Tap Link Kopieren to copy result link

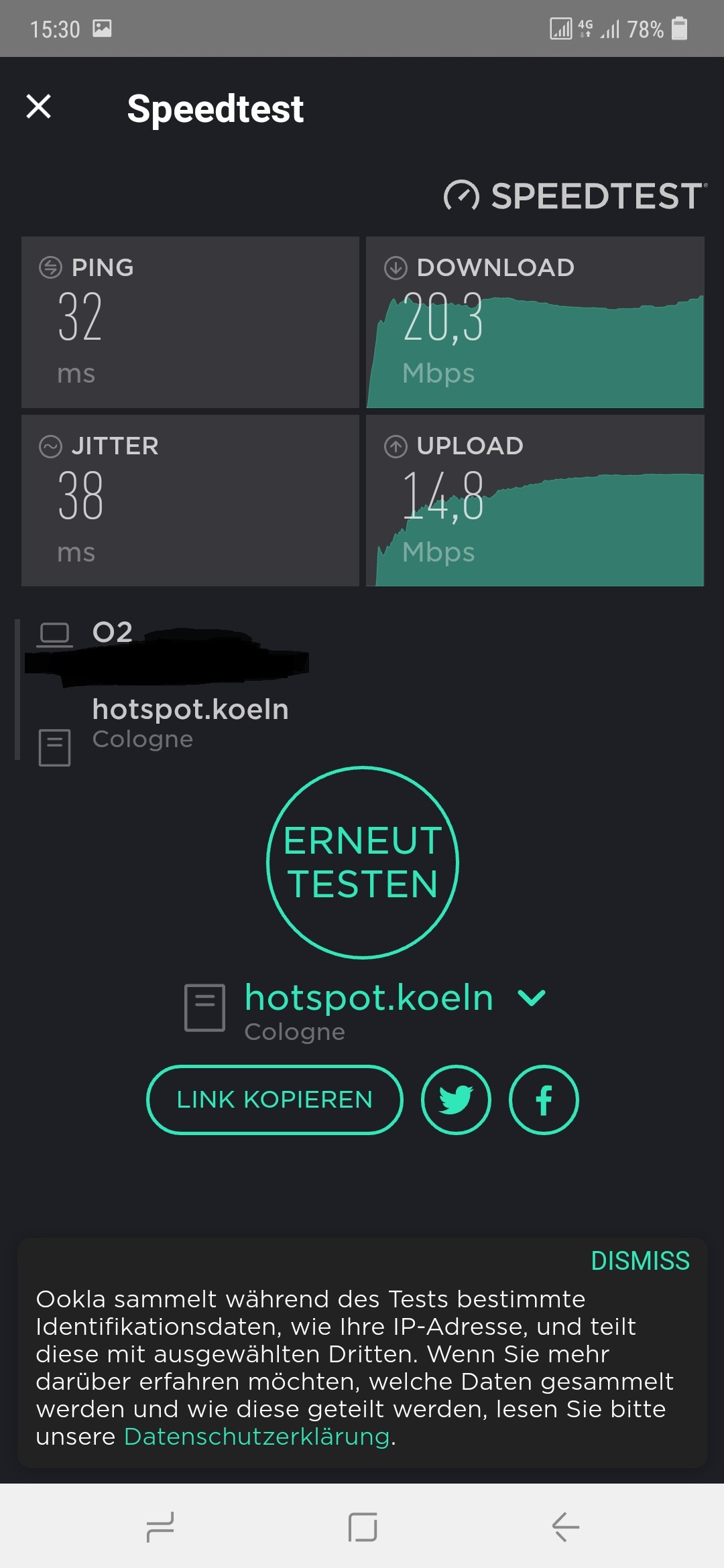[275, 1100]
